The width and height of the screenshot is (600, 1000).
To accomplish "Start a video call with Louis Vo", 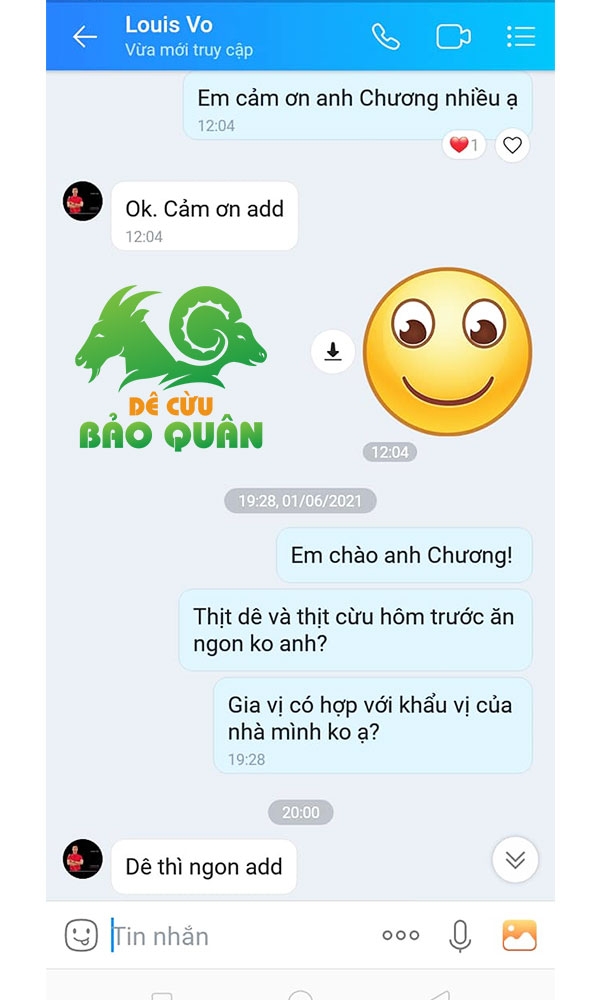I will [x=453, y=37].
